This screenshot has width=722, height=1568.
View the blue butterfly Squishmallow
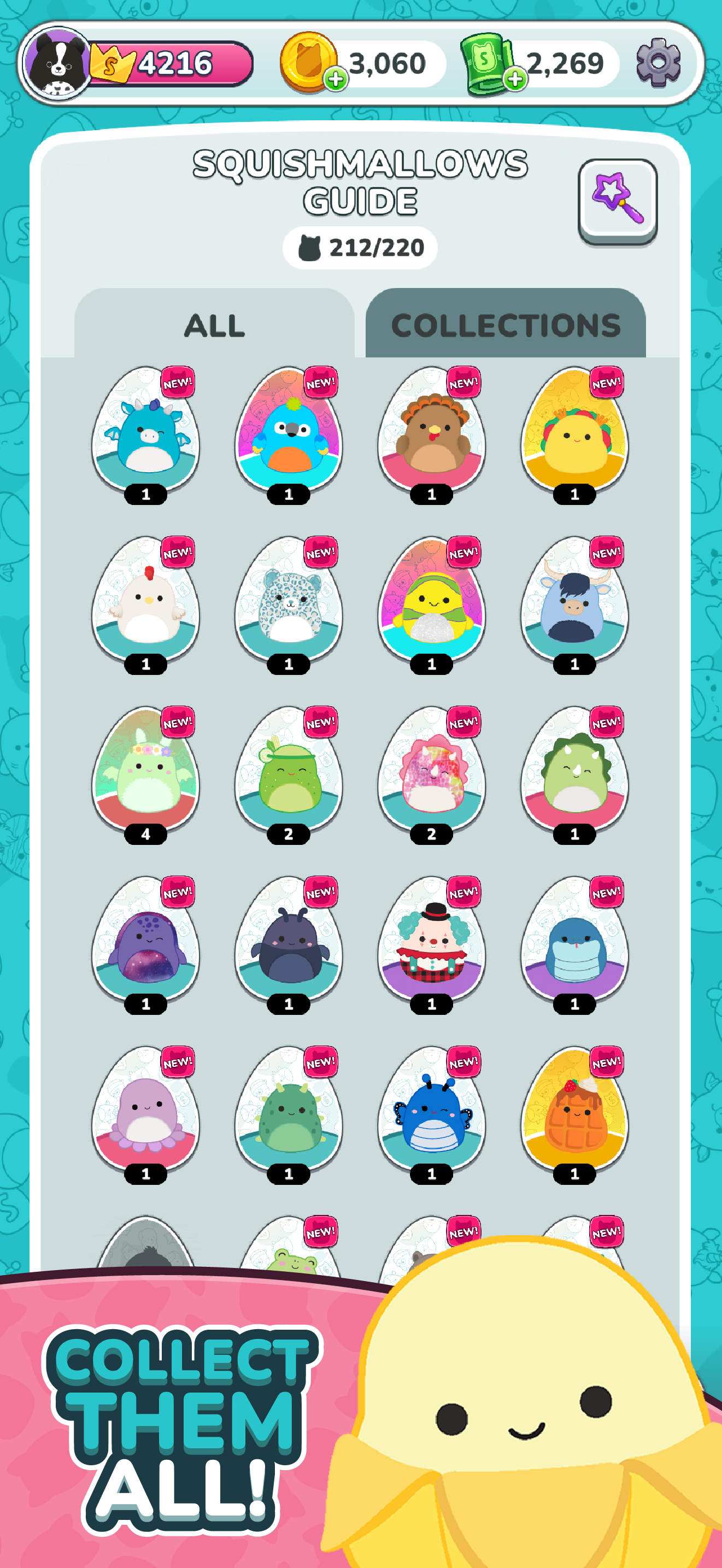click(432, 1112)
